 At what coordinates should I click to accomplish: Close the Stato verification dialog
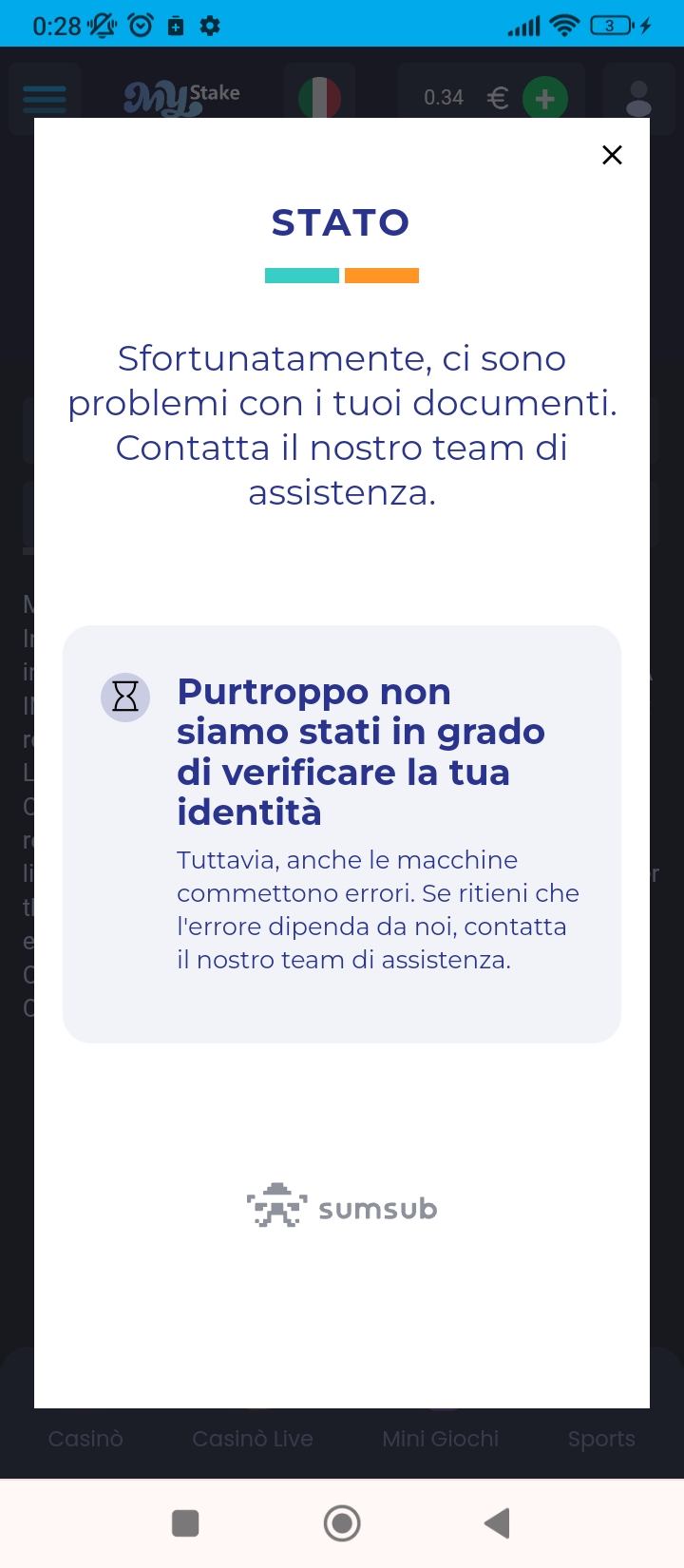tap(612, 155)
